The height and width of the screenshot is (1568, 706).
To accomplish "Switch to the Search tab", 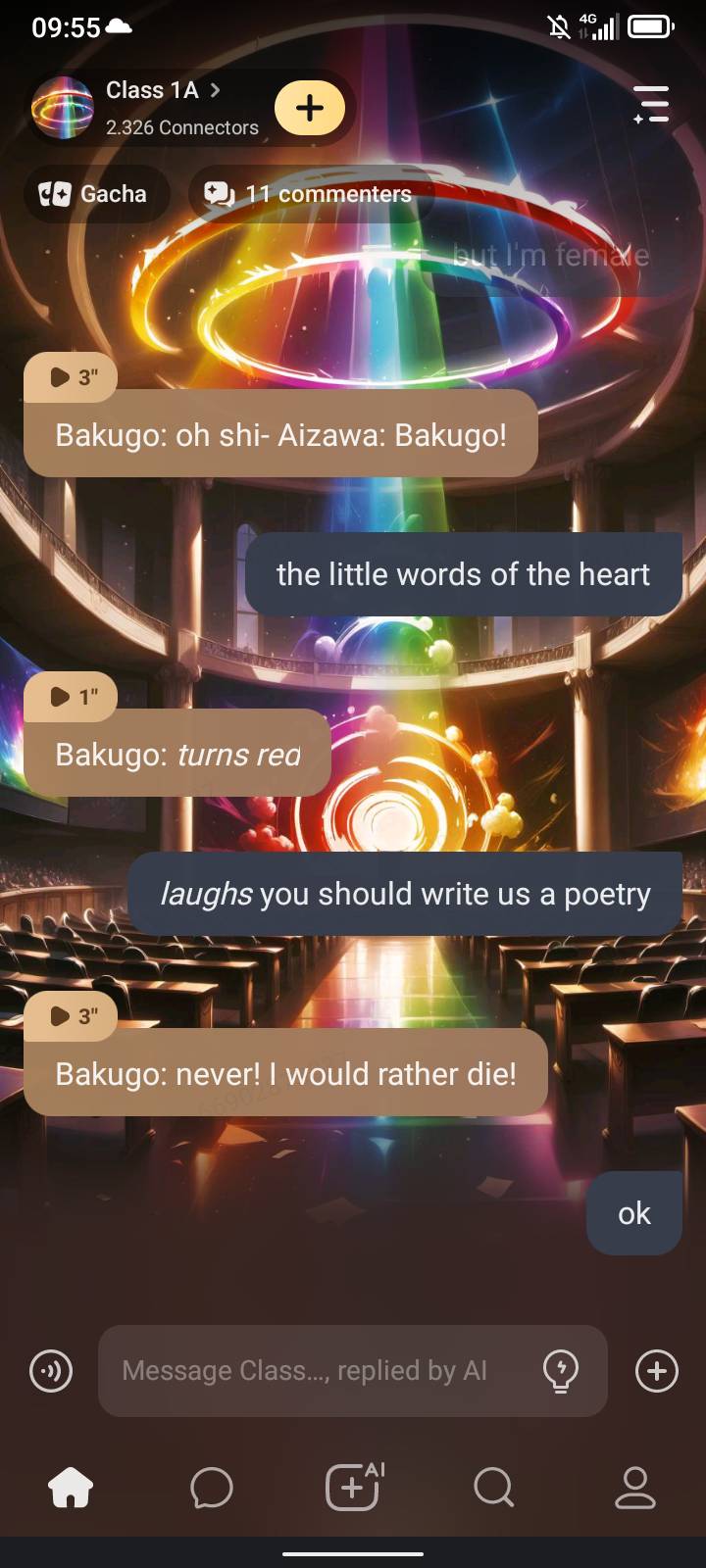I will [493, 1489].
